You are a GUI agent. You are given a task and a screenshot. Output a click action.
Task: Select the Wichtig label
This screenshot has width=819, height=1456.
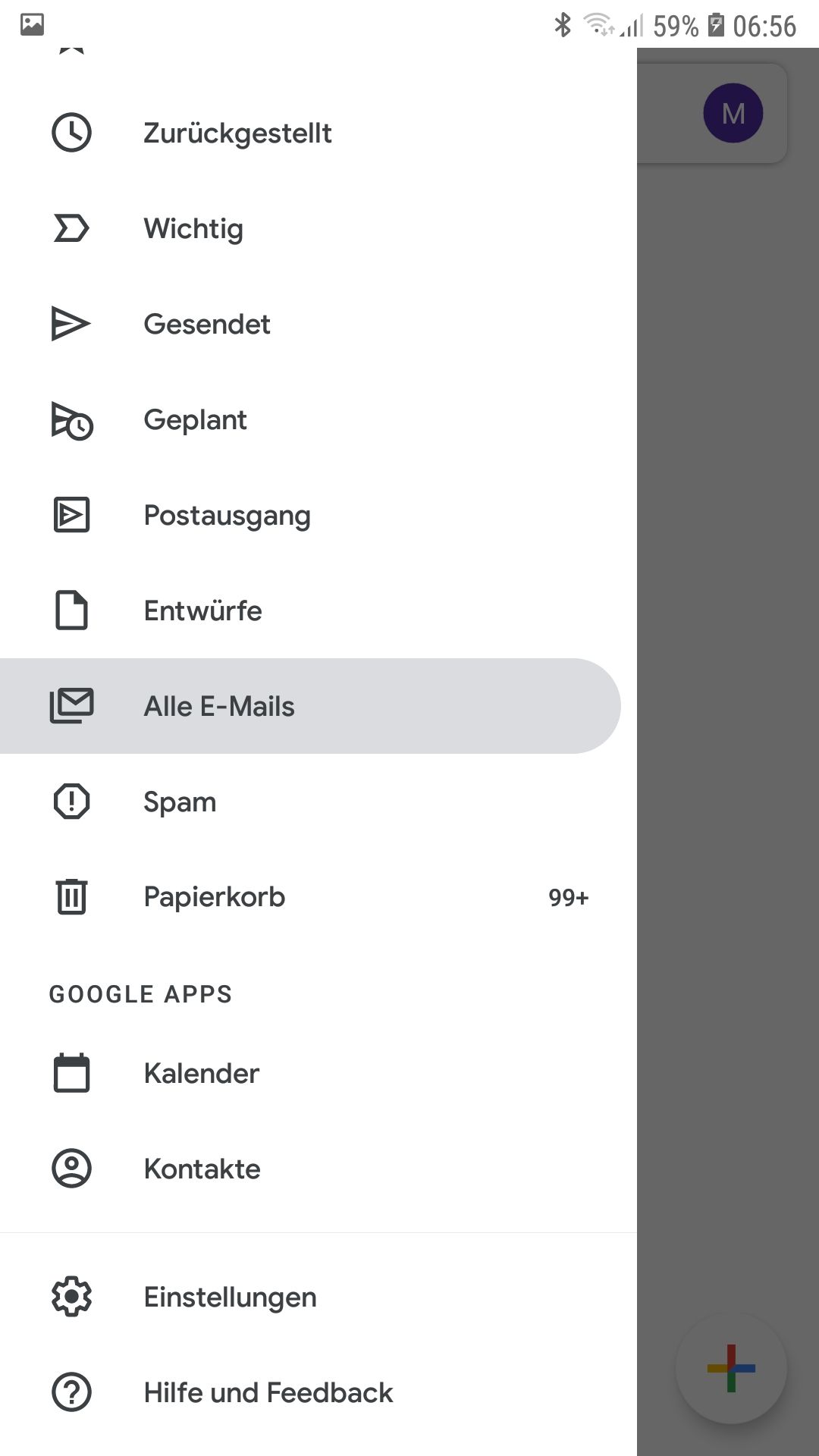tap(193, 229)
